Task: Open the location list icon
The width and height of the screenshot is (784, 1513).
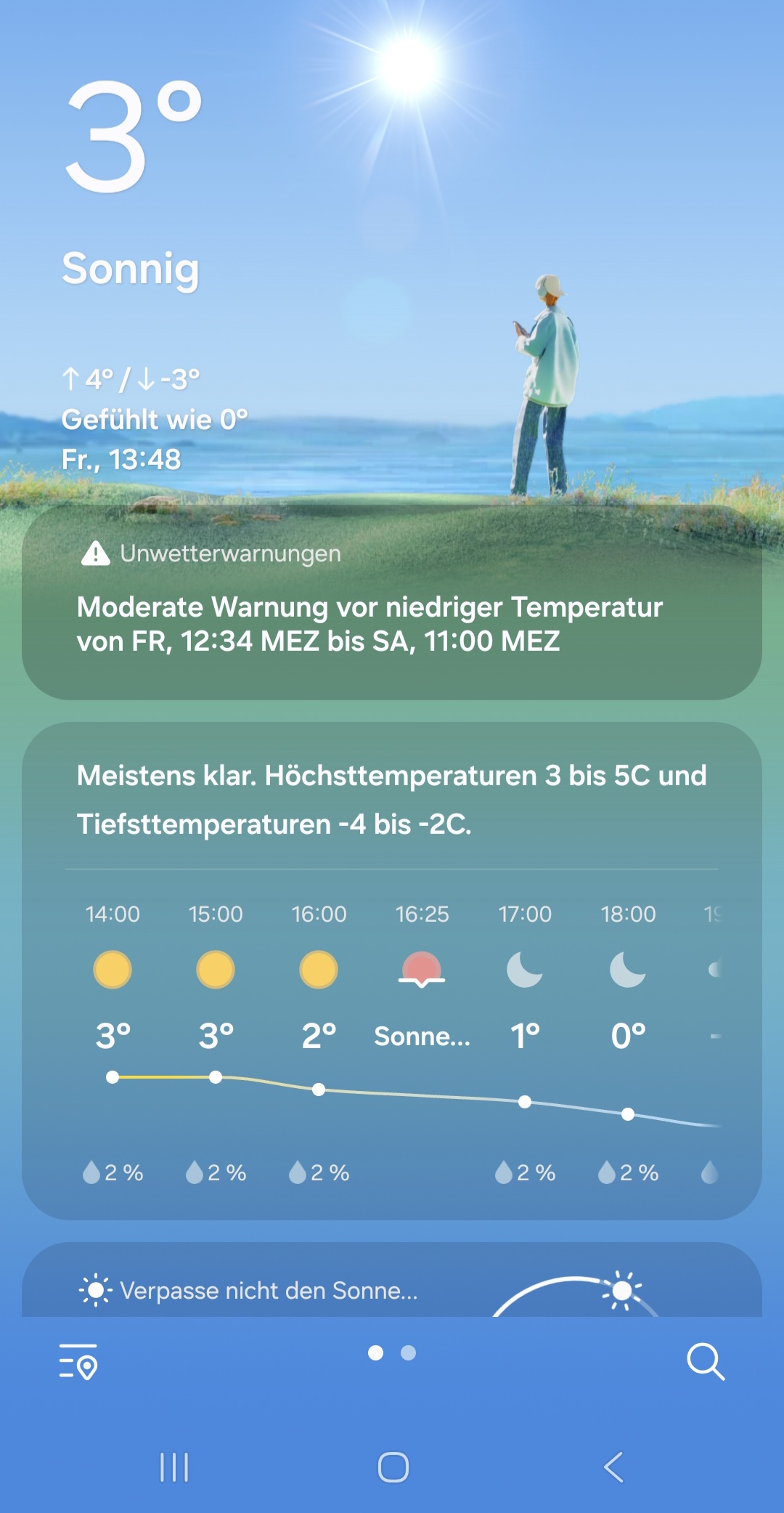Action: pos(78,1362)
